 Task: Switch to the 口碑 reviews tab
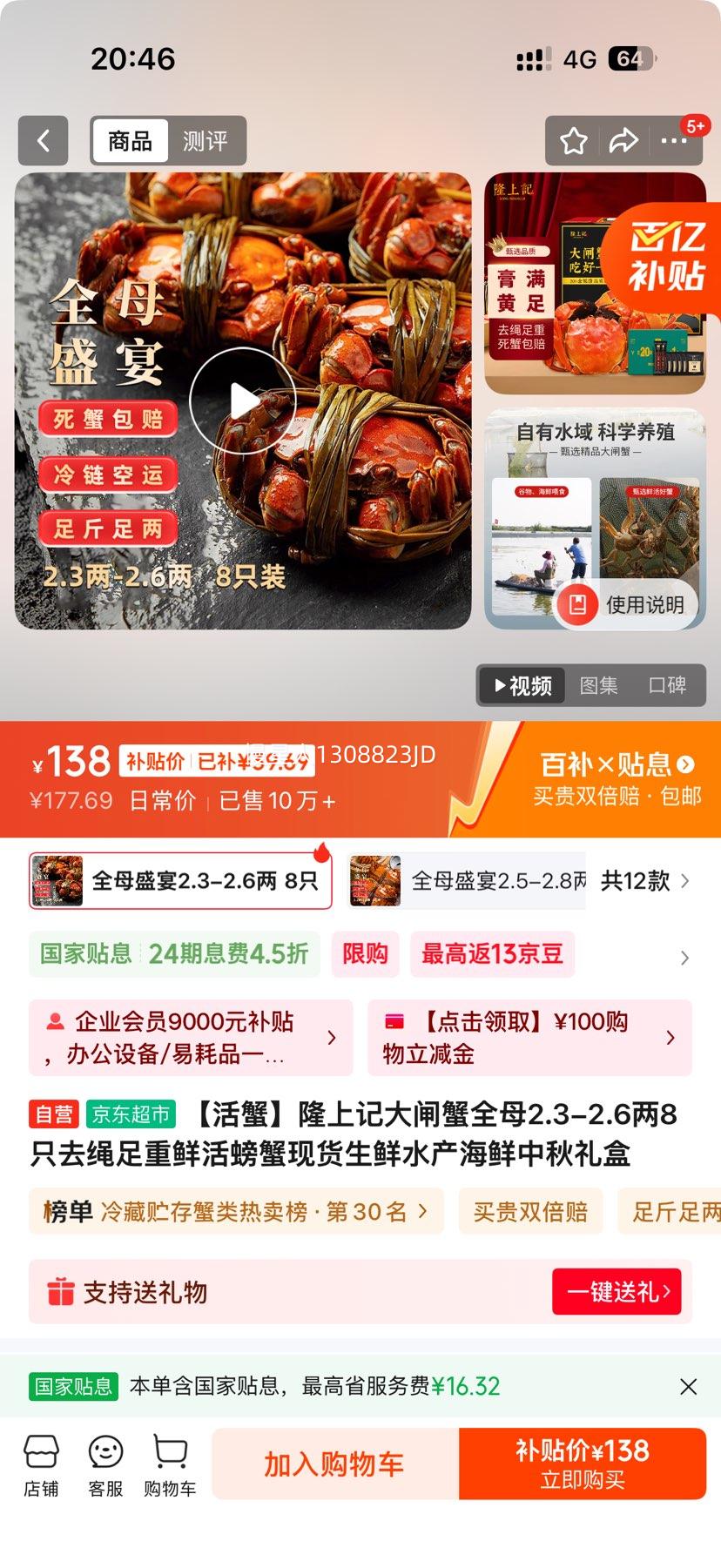(x=668, y=686)
